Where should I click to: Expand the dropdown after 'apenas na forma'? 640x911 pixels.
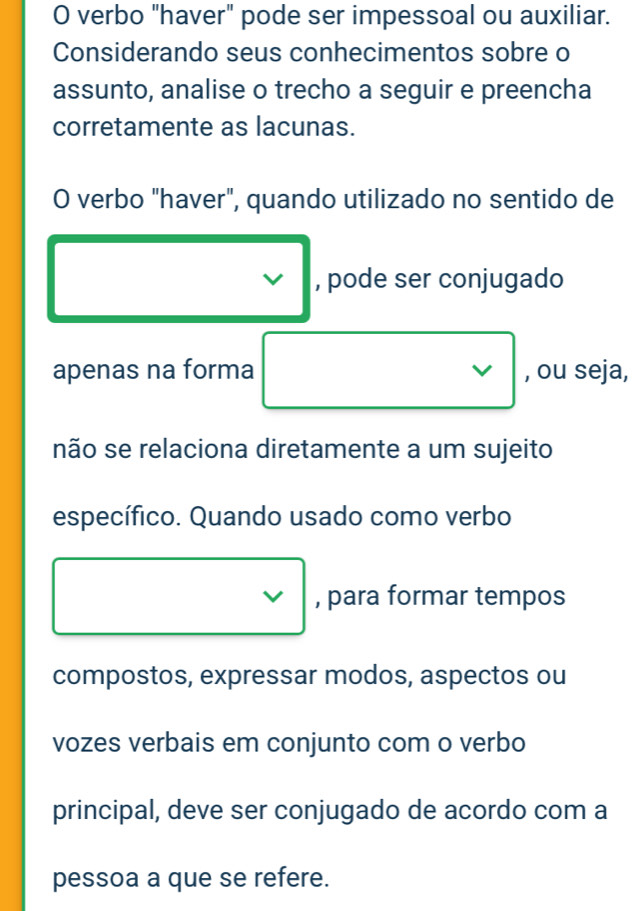point(389,370)
